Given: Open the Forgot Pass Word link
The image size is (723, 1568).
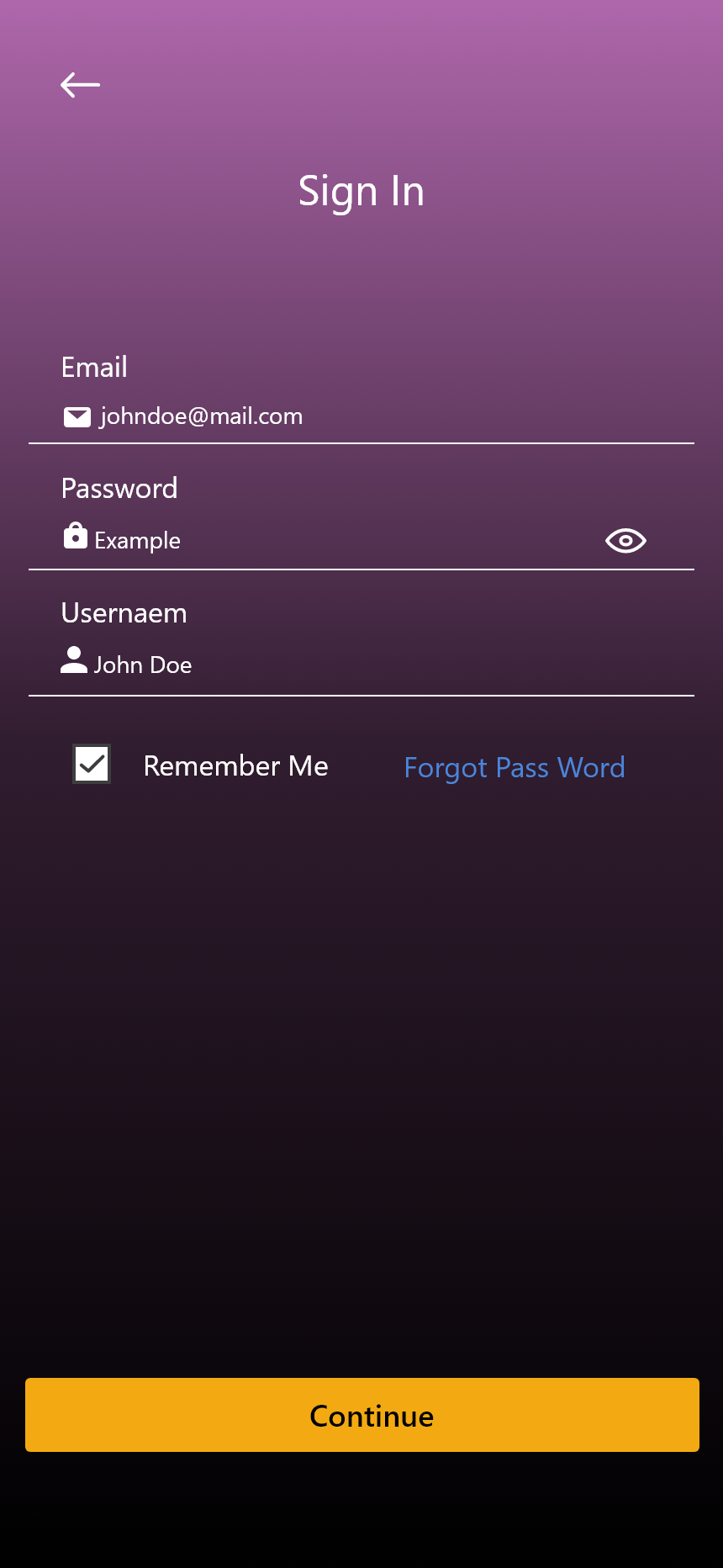Looking at the screenshot, I should [514, 767].
